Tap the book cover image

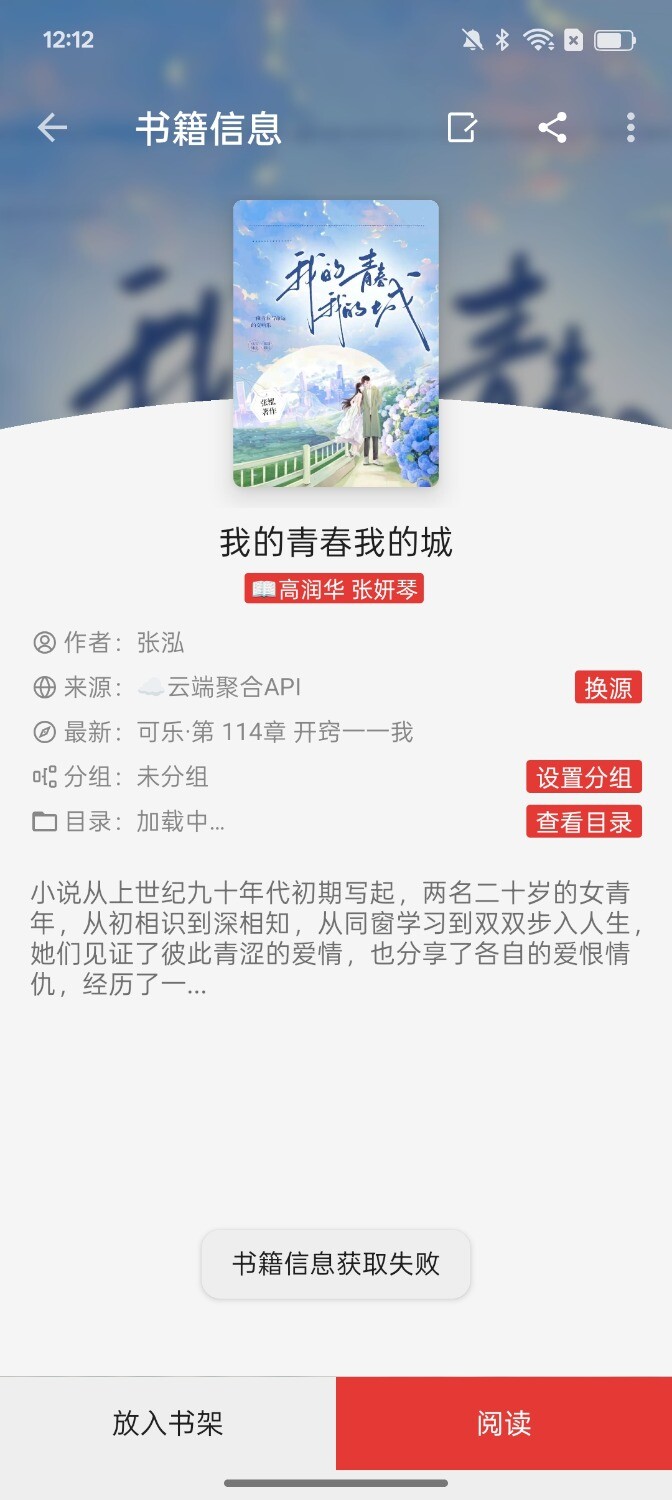[x=336, y=343]
